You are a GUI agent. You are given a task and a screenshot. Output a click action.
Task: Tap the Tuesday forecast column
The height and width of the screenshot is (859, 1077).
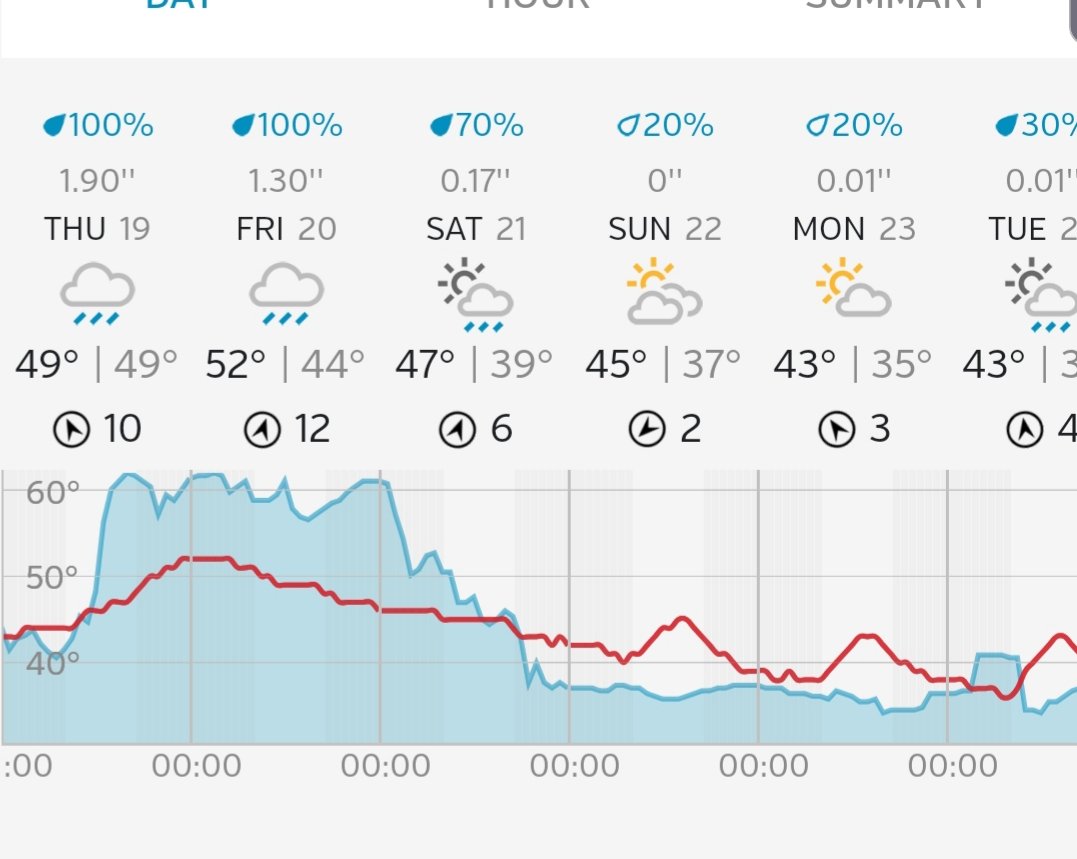tap(1030, 229)
